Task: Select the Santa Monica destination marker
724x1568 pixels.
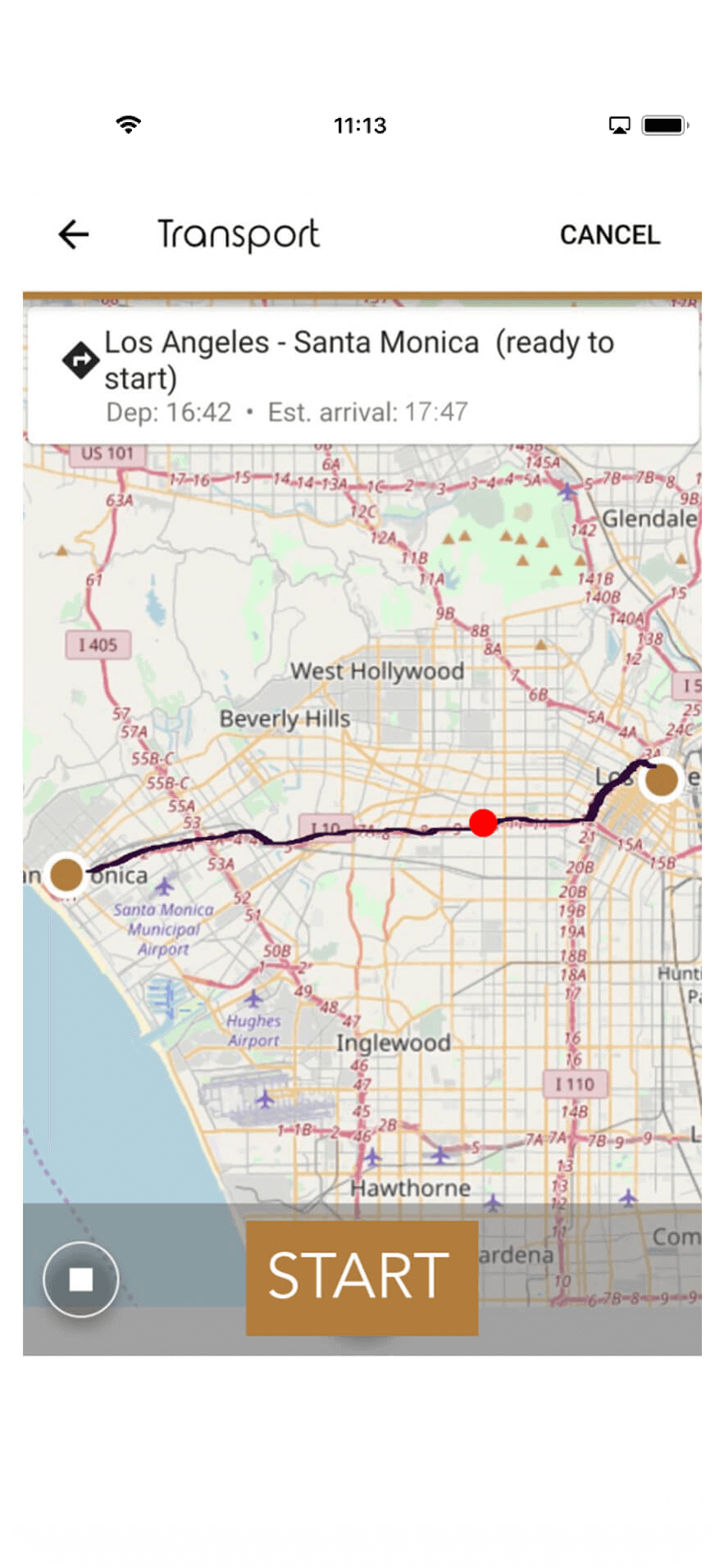Action: click(66, 875)
